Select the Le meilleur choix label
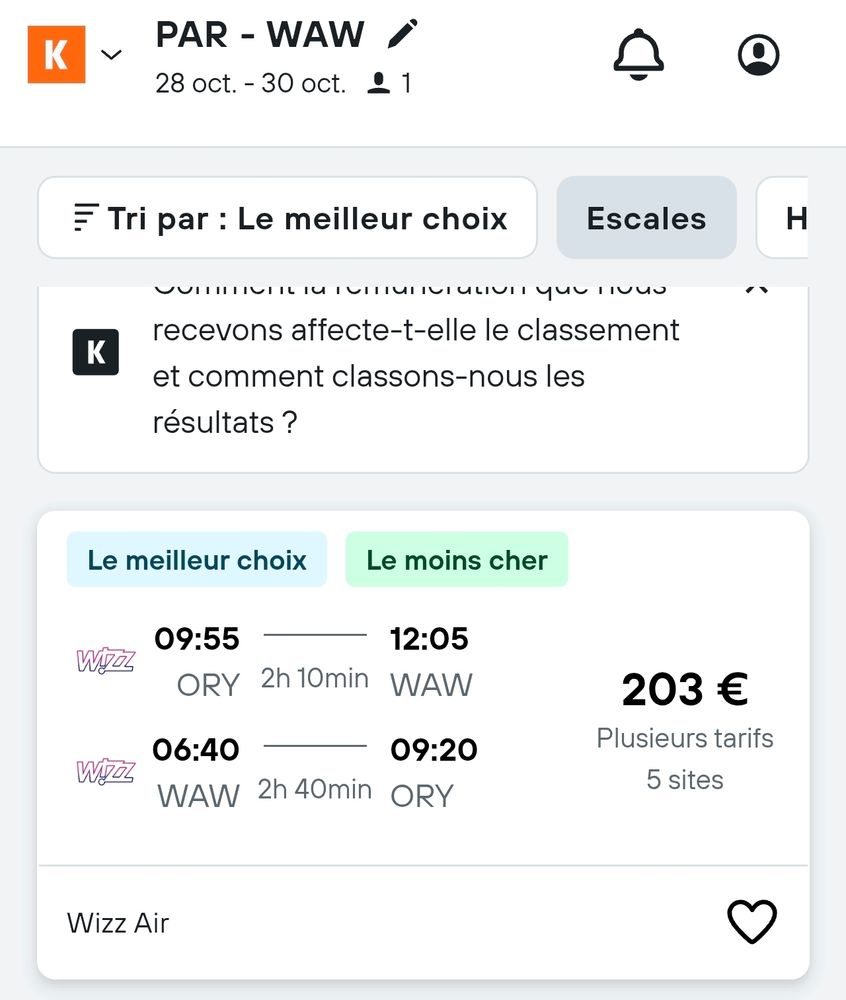 196,559
